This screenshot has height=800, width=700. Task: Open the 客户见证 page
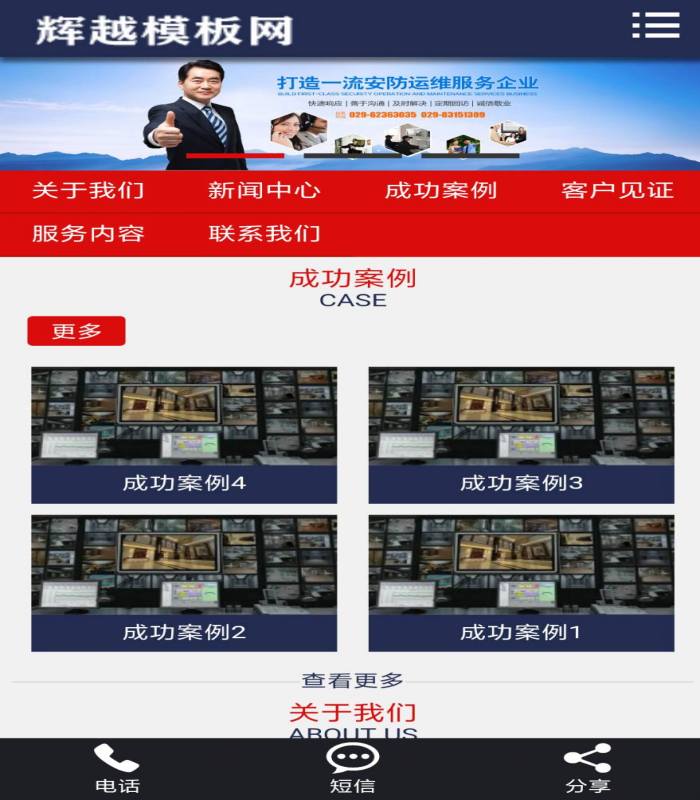(x=617, y=191)
